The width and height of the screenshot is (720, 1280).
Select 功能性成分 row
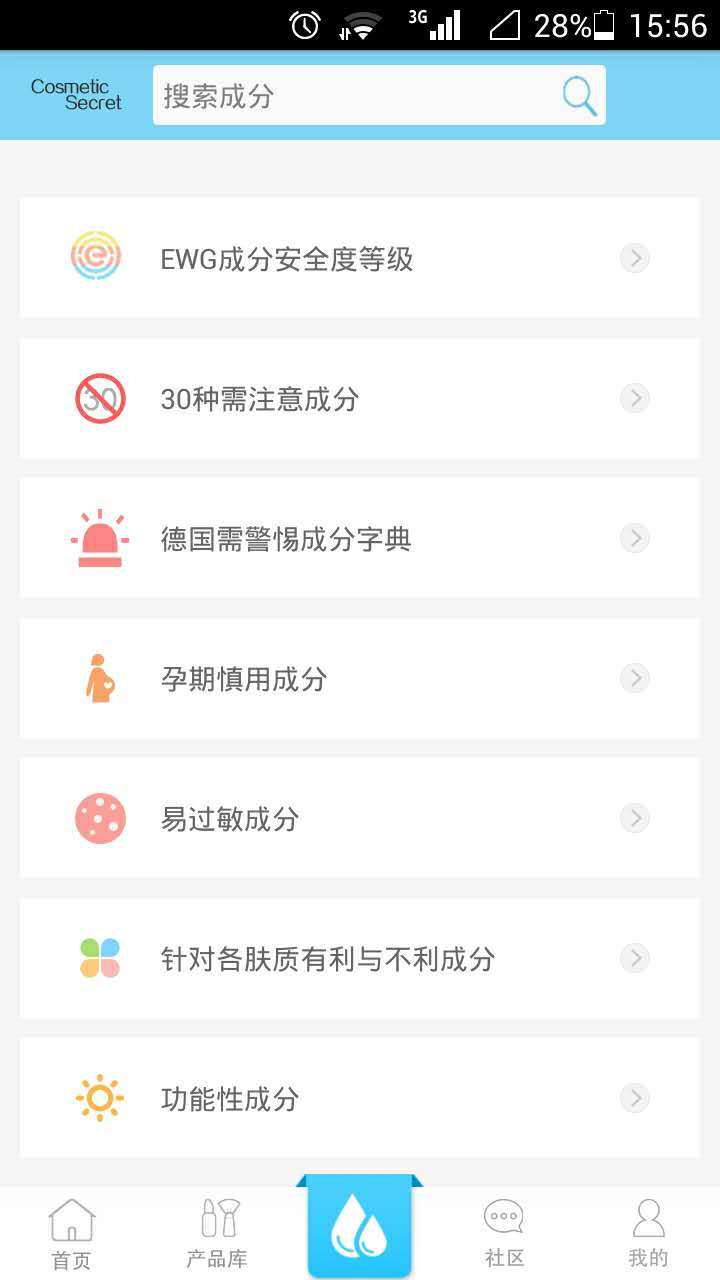(x=360, y=1098)
